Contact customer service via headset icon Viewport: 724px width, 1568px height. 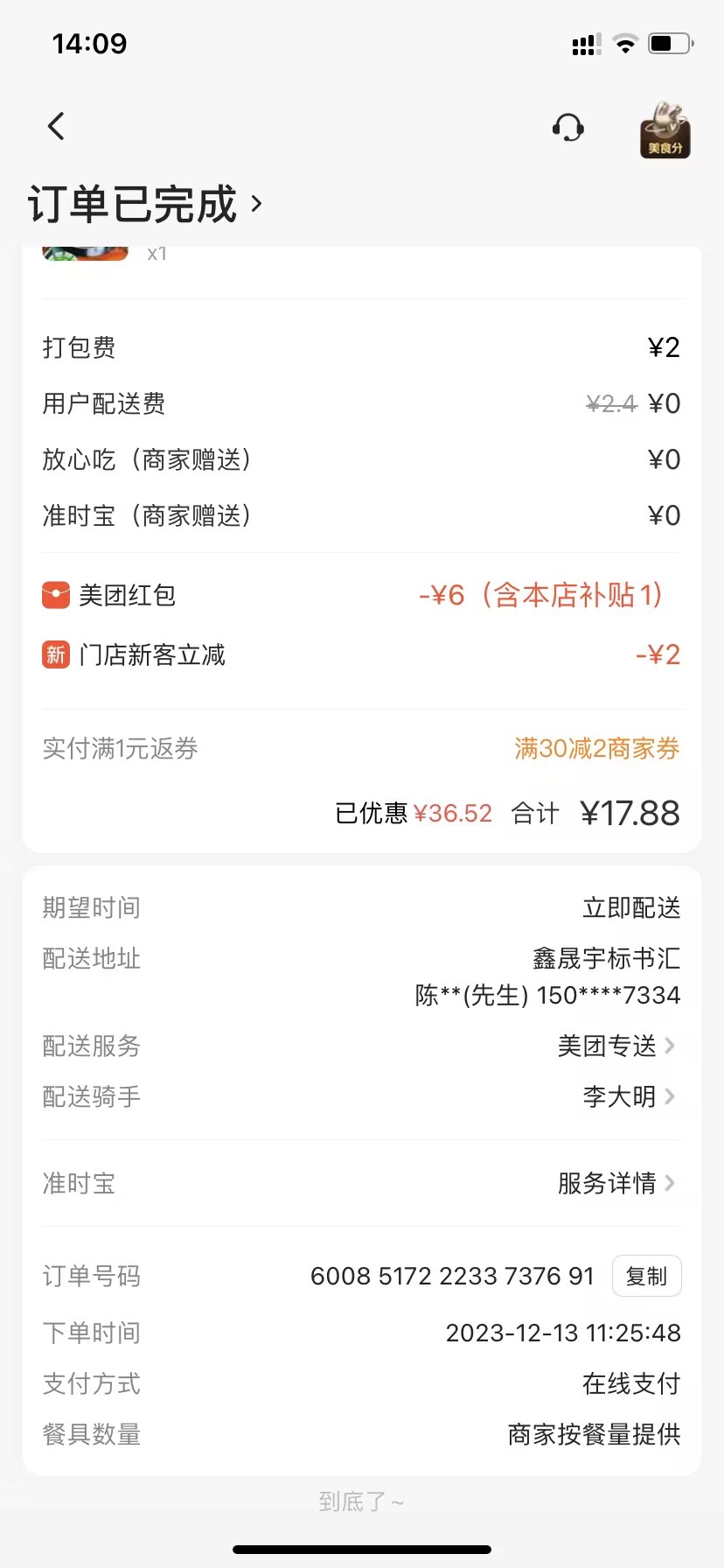(x=567, y=128)
